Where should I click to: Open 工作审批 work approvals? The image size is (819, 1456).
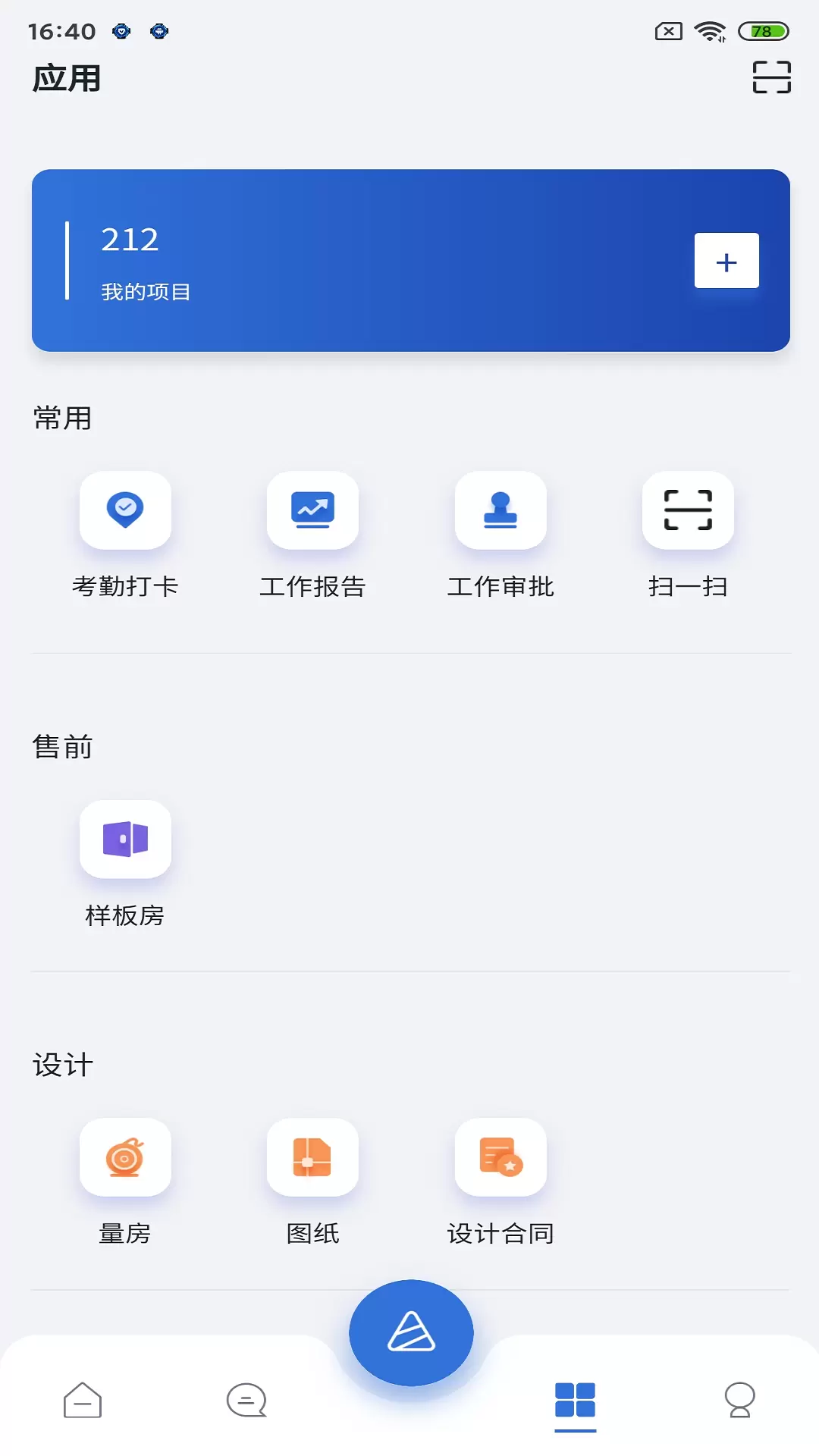click(500, 535)
